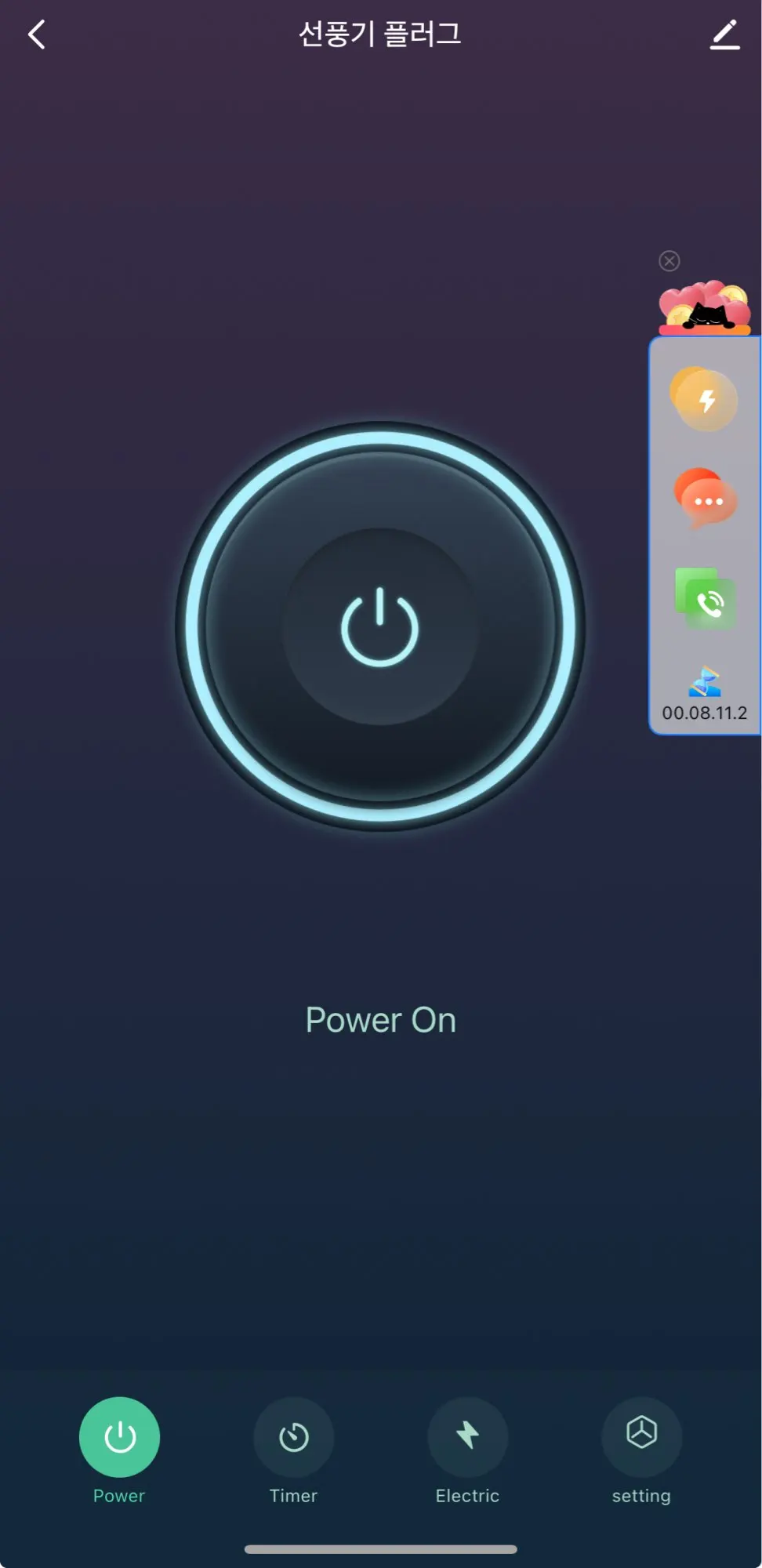Image resolution: width=762 pixels, height=1568 pixels.
Task: Dismiss the floating side panel
Action: [669, 261]
